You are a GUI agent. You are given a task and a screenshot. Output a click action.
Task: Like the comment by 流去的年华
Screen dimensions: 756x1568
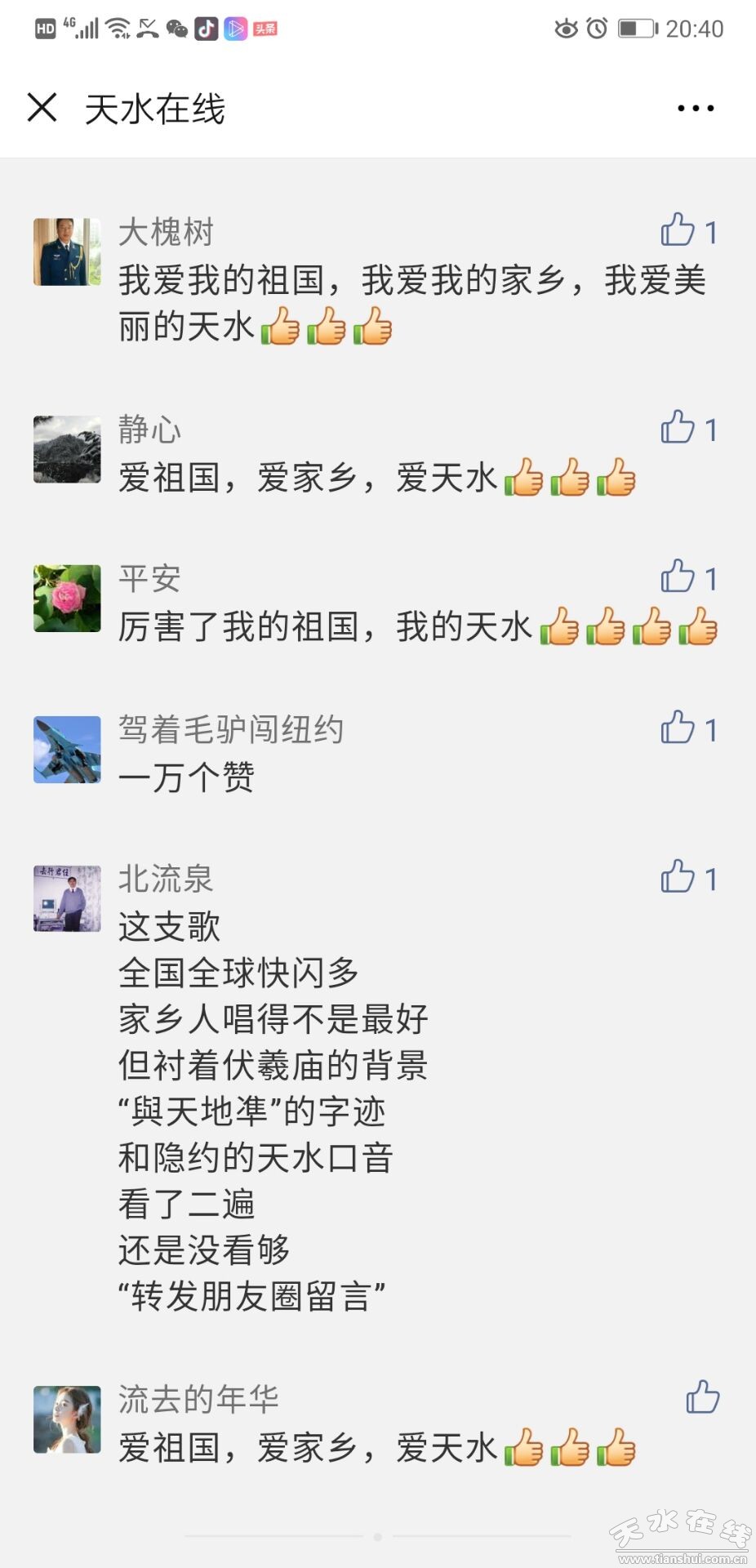[x=702, y=1397]
